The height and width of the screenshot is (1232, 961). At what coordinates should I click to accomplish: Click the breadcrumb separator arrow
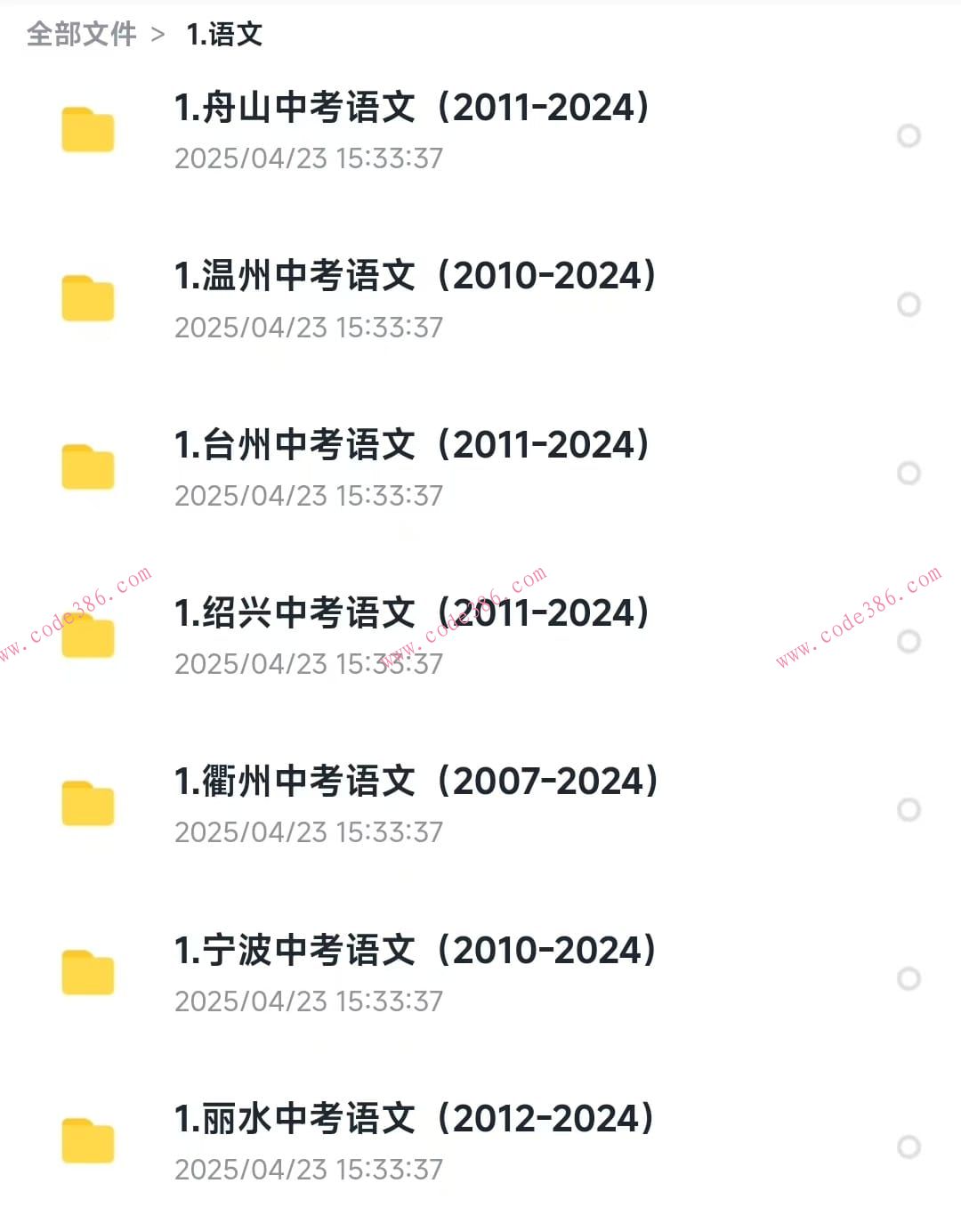coord(158,36)
